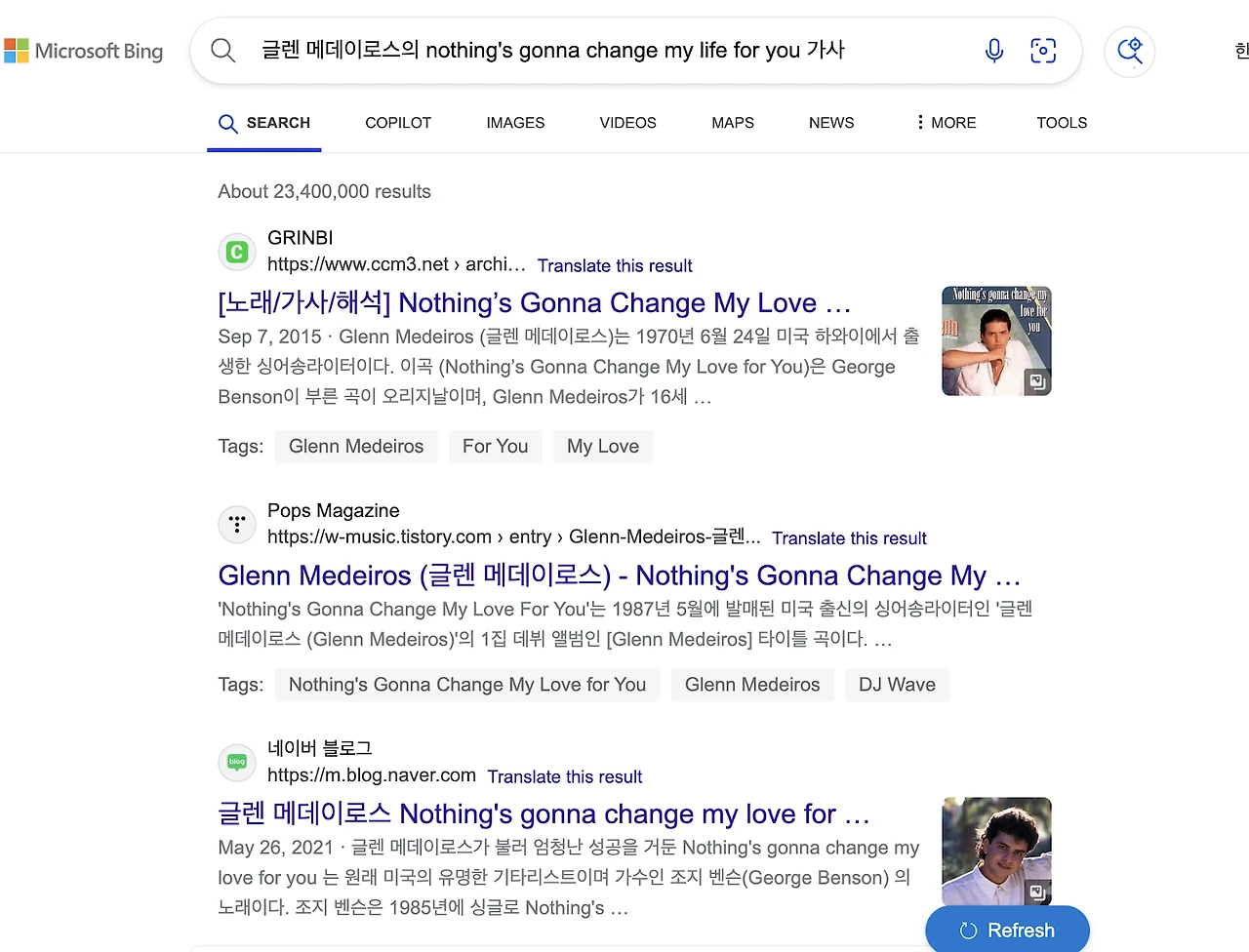
Task: Select the "My Love" tag chip
Action: pyautogui.click(x=603, y=447)
